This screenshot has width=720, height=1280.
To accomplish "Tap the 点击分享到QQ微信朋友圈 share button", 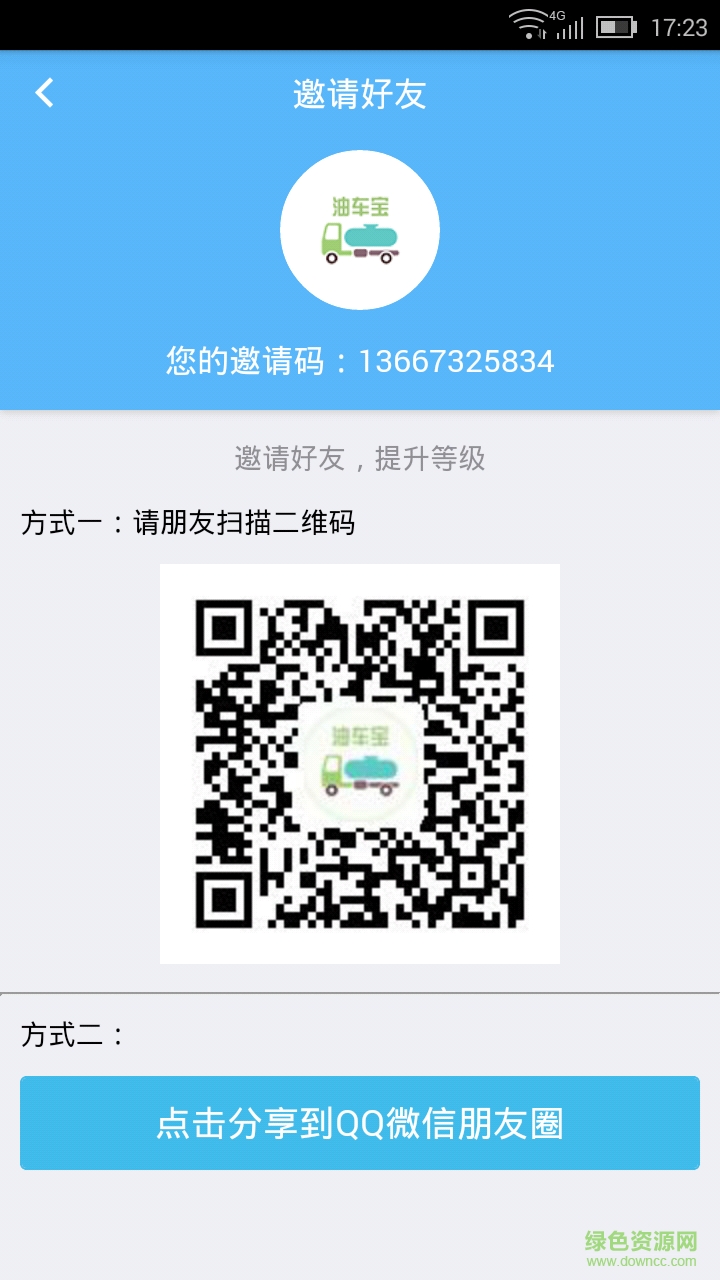I will [360, 1123].
